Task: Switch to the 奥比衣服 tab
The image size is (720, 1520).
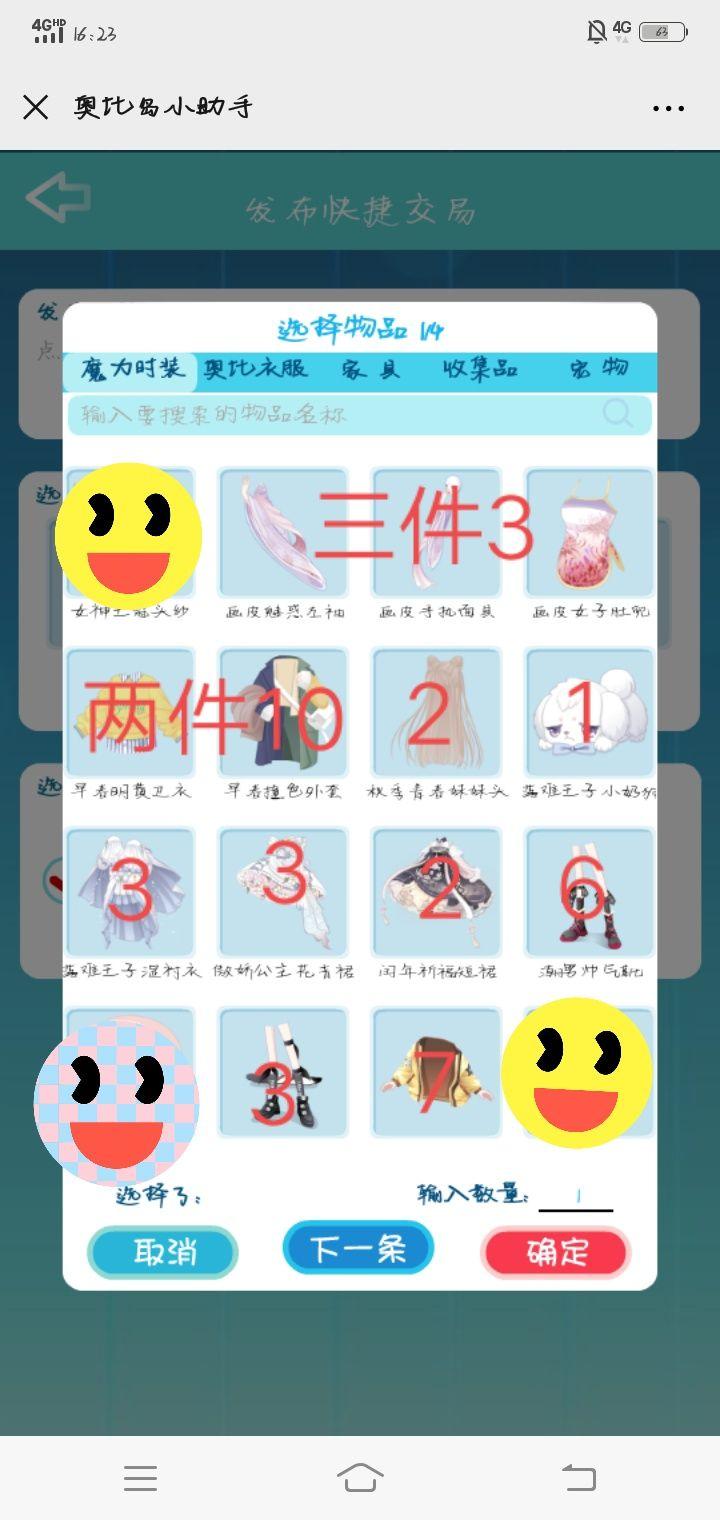Action: (255, 368)
